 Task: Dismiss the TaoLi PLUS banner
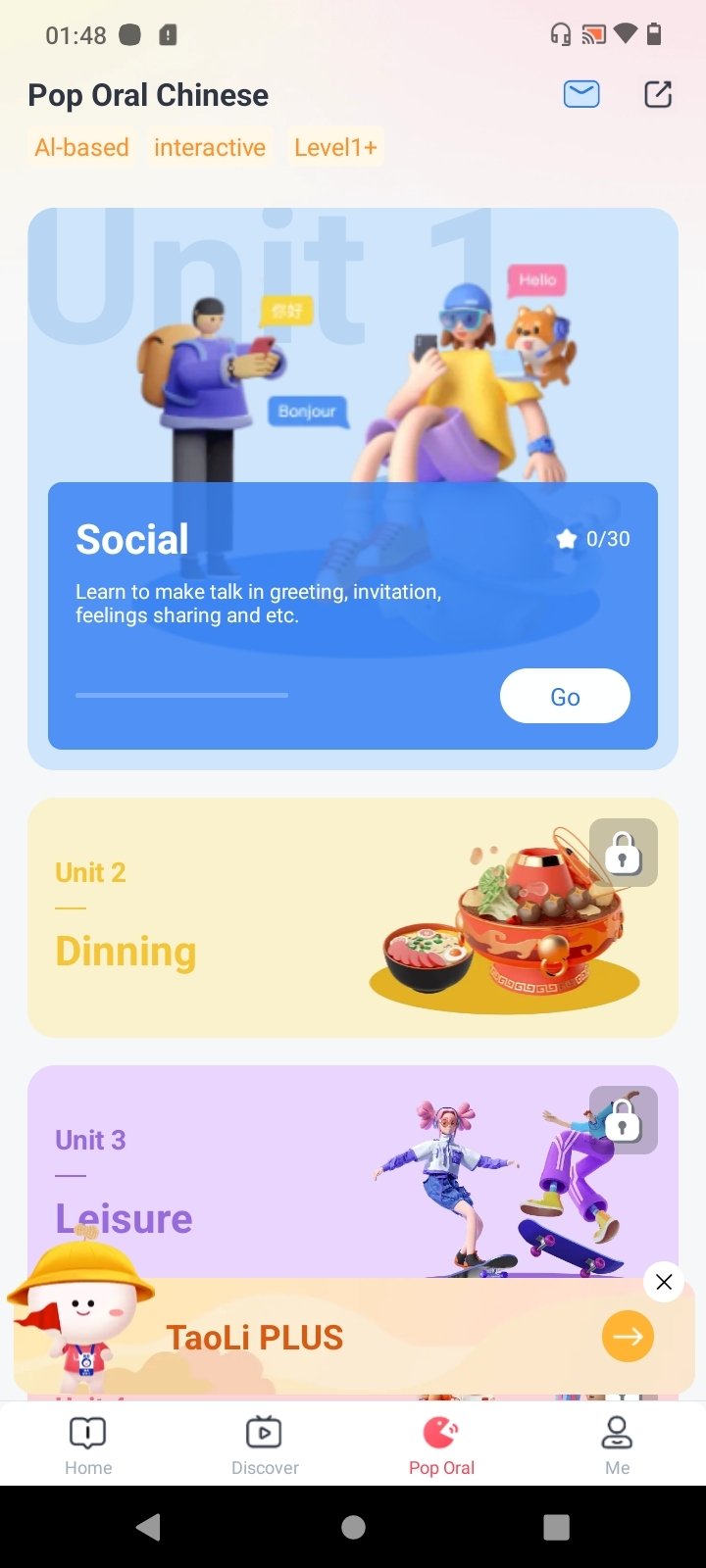[x=664, y=1282]
